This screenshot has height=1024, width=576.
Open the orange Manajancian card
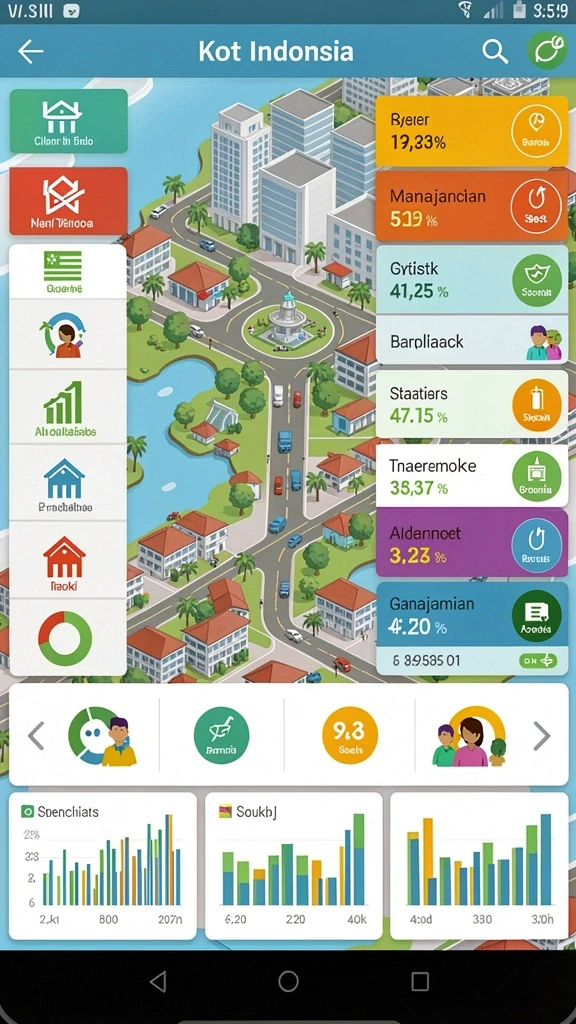[x=472, y=206]
